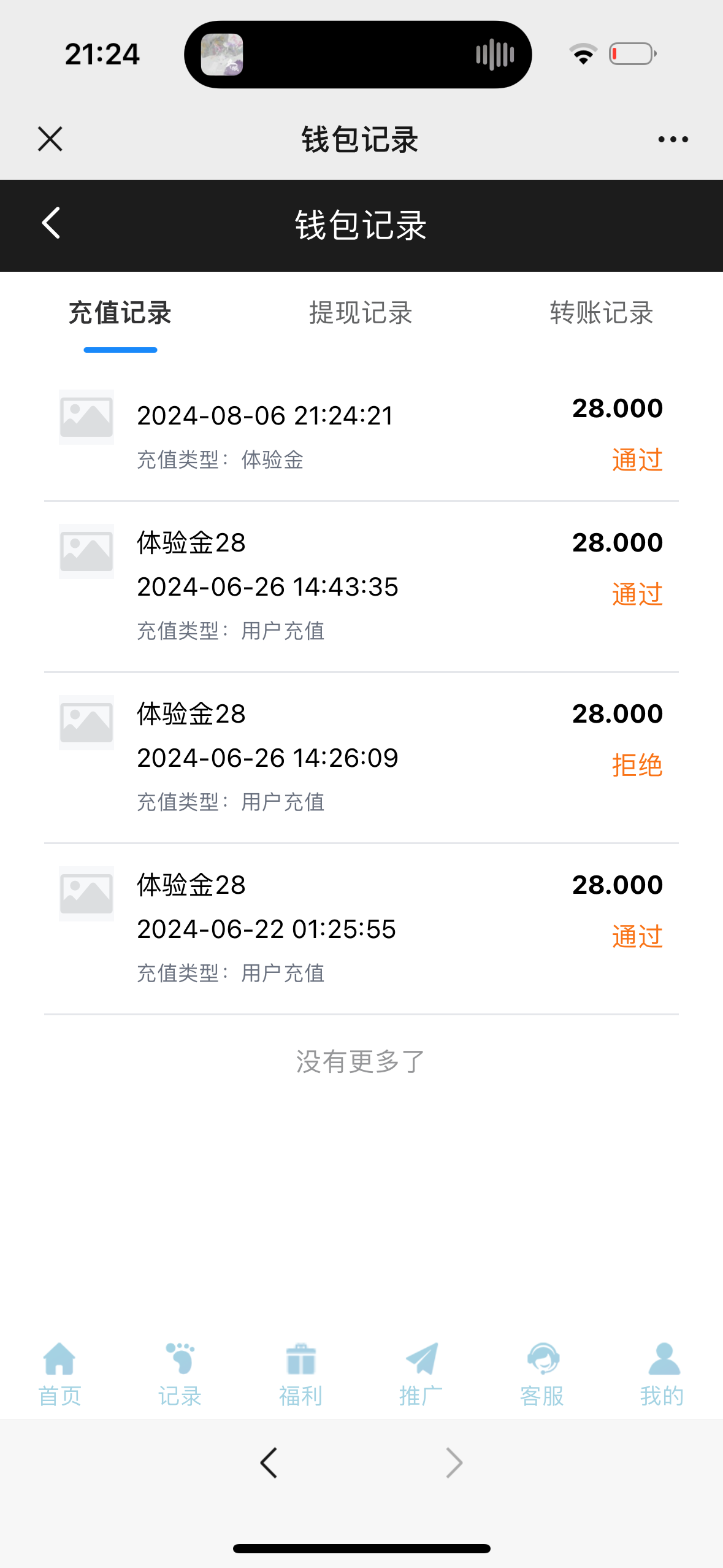Switch to the 我的 tab
This screenshot has width=723, height=1568.
pyautogui.click(x=662, y=1374)
